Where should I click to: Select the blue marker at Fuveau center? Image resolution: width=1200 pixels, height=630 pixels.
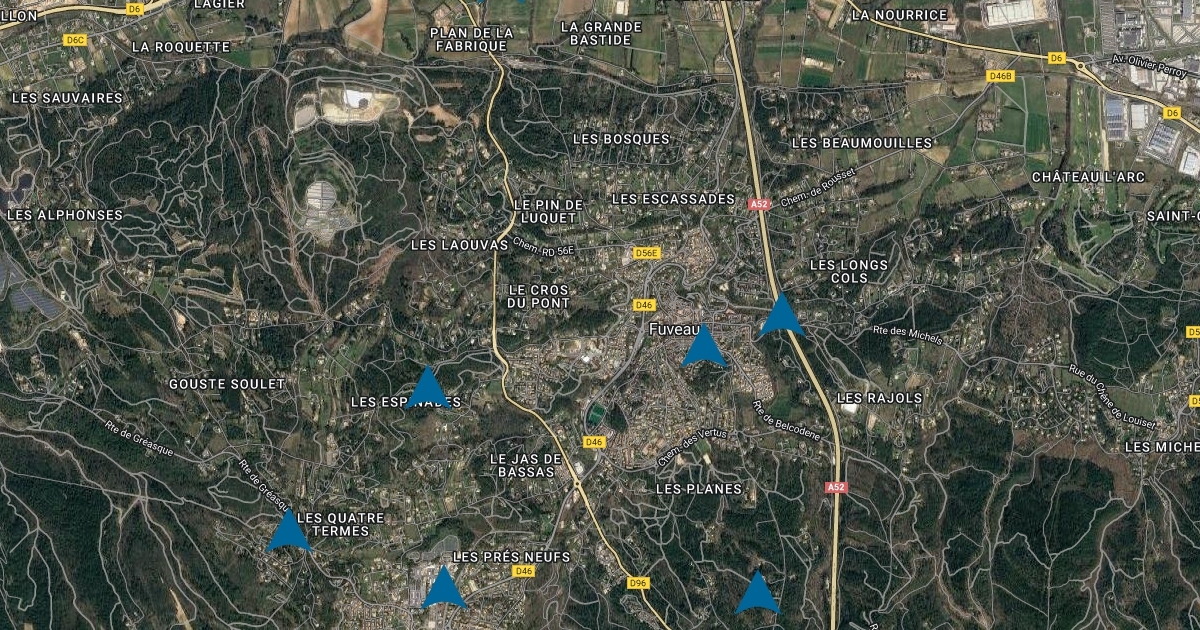pyautogui.click(x=705, y=347)
